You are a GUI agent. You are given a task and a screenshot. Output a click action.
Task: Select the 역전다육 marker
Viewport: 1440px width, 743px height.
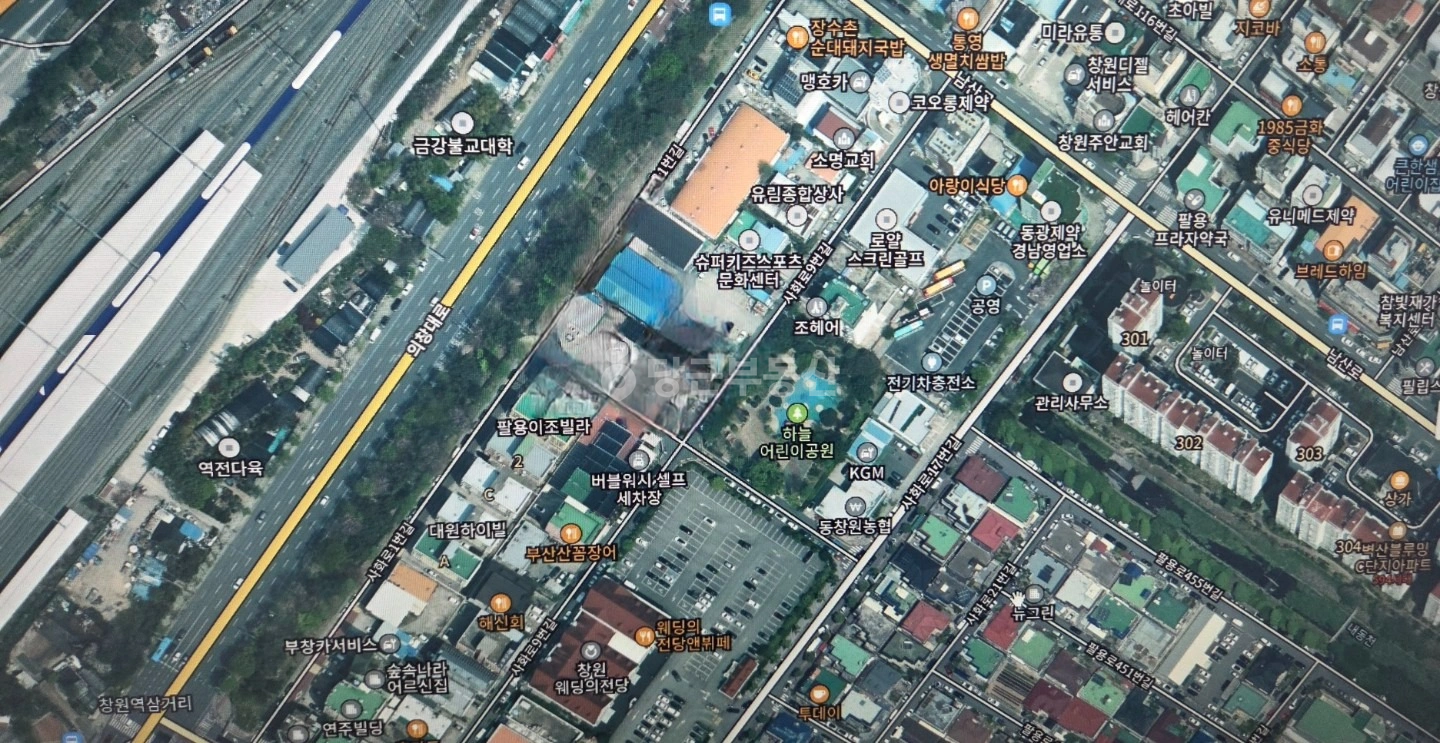click(x=230, y=445)
